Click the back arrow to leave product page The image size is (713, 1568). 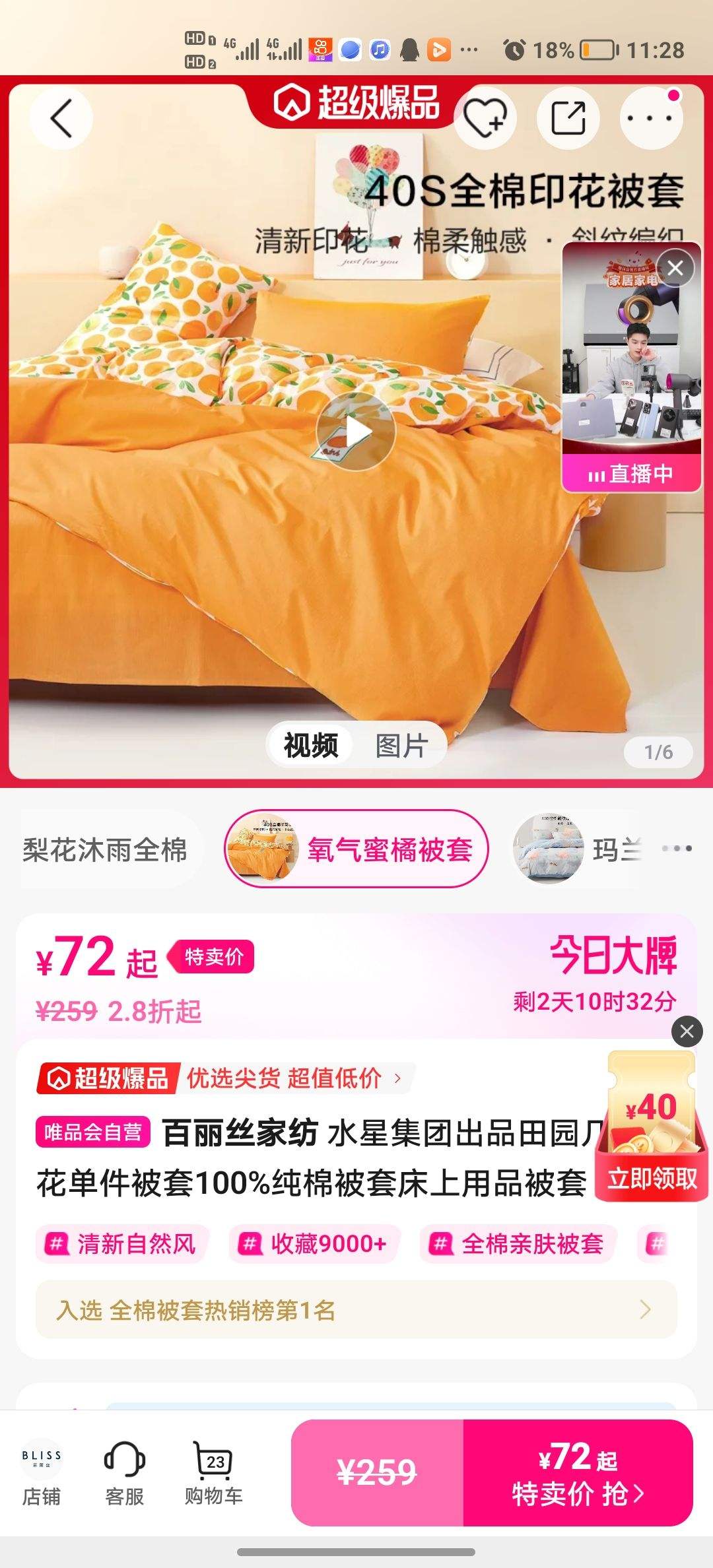(61, 119)
